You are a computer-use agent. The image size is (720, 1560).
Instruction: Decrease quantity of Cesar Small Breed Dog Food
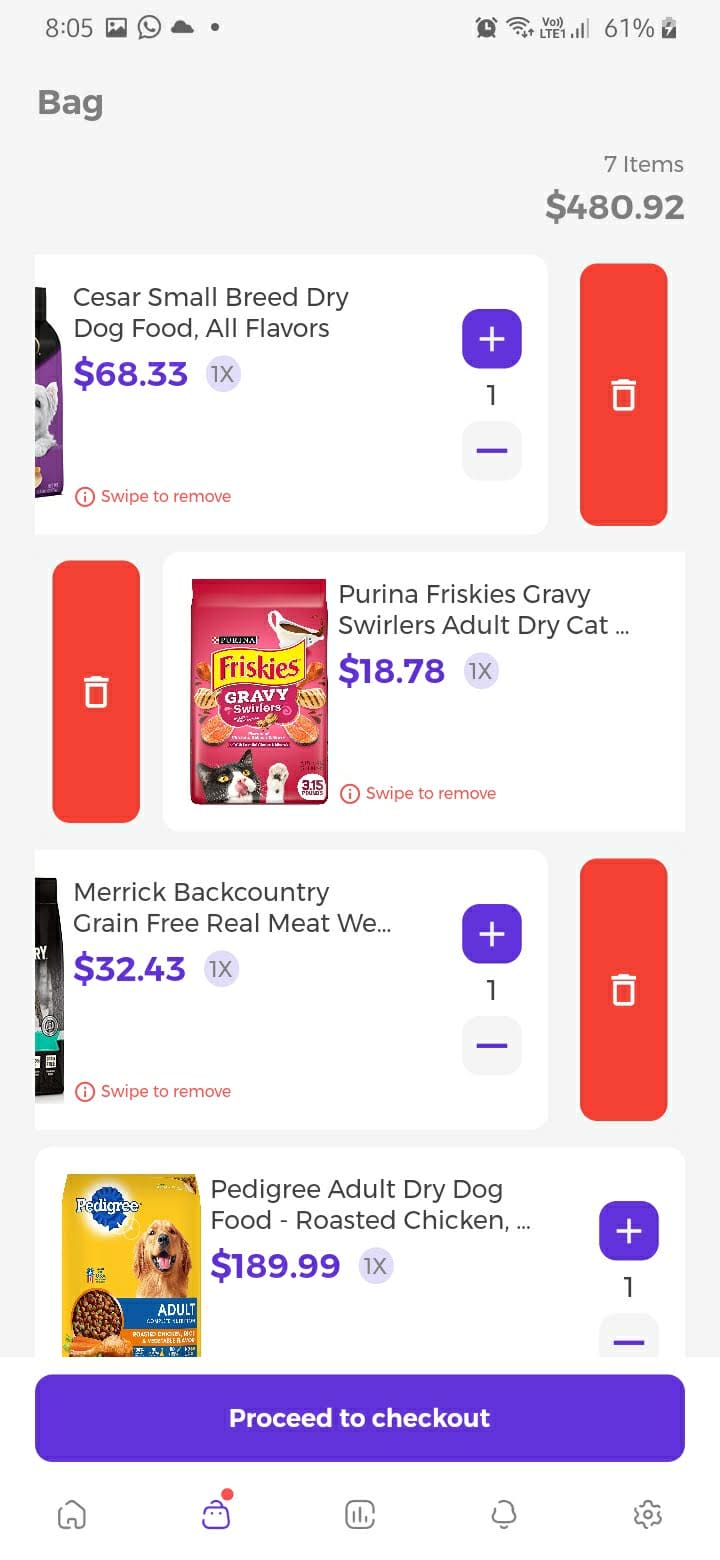[x=491, y=451]
